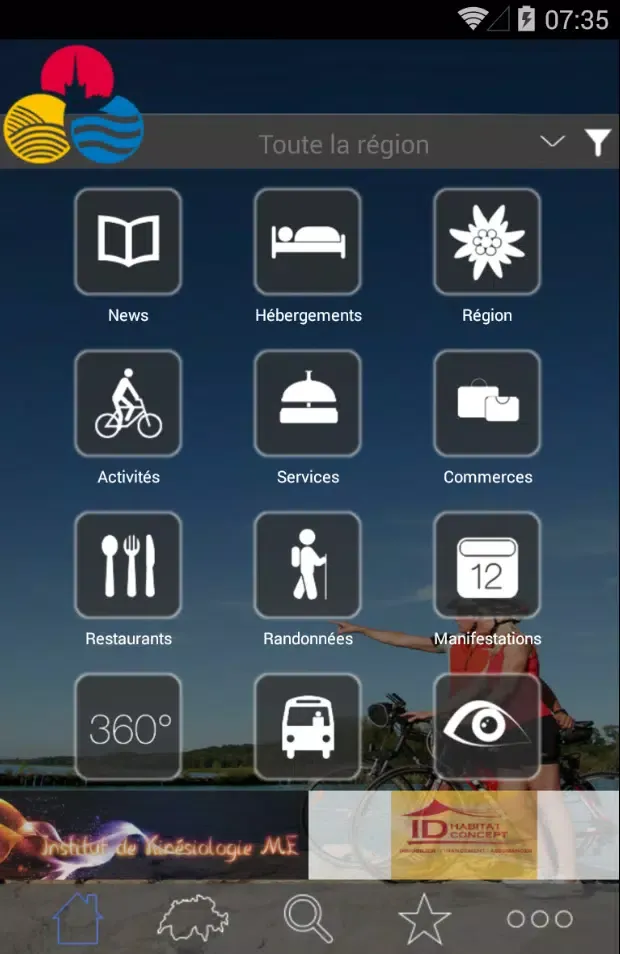Open the Institut de Kinésiologie banner ad
The image size is (620, 954).
click(155, 837)
